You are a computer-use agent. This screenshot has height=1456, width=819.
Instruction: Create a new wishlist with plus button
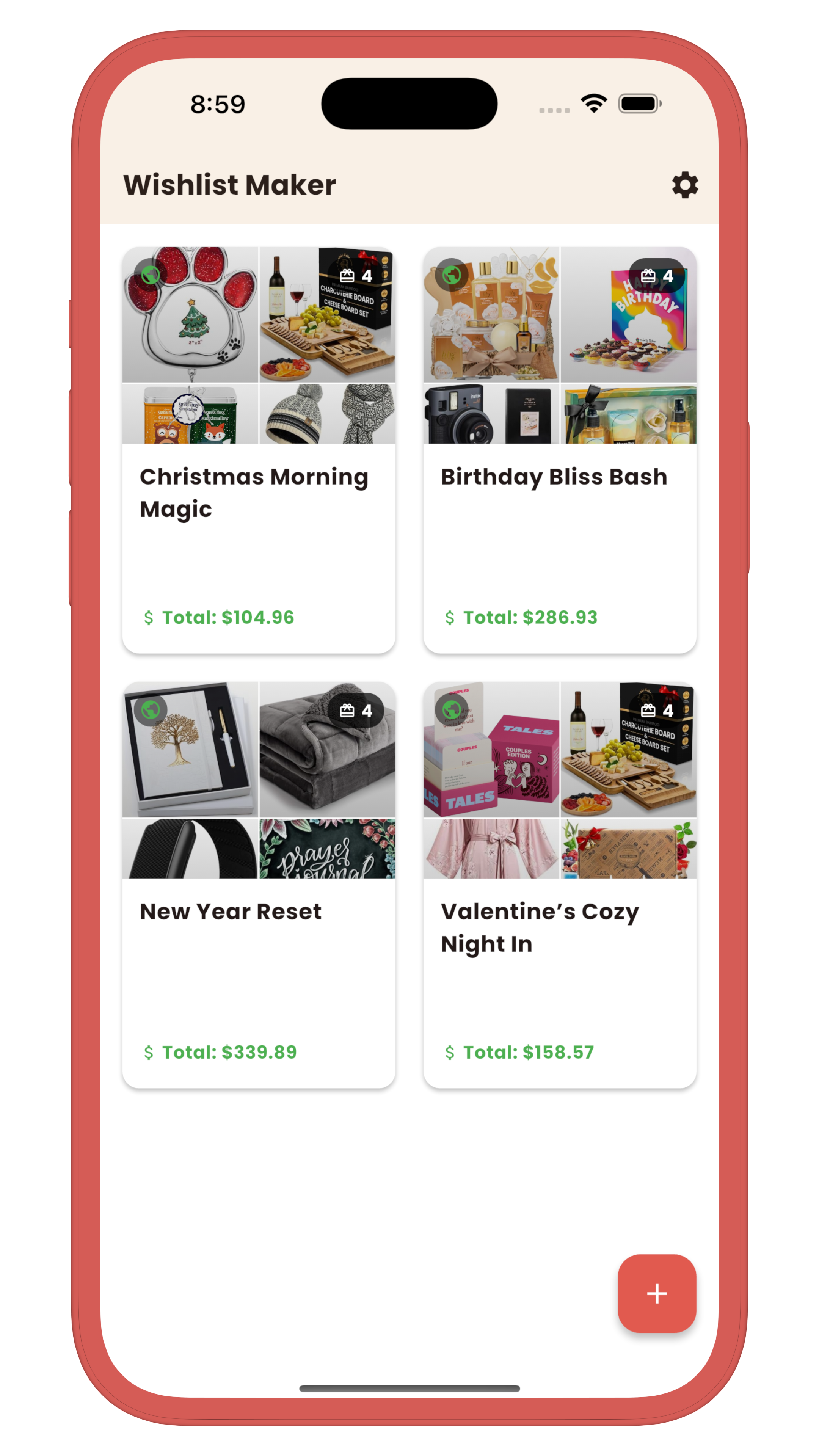pos(656,1293)
